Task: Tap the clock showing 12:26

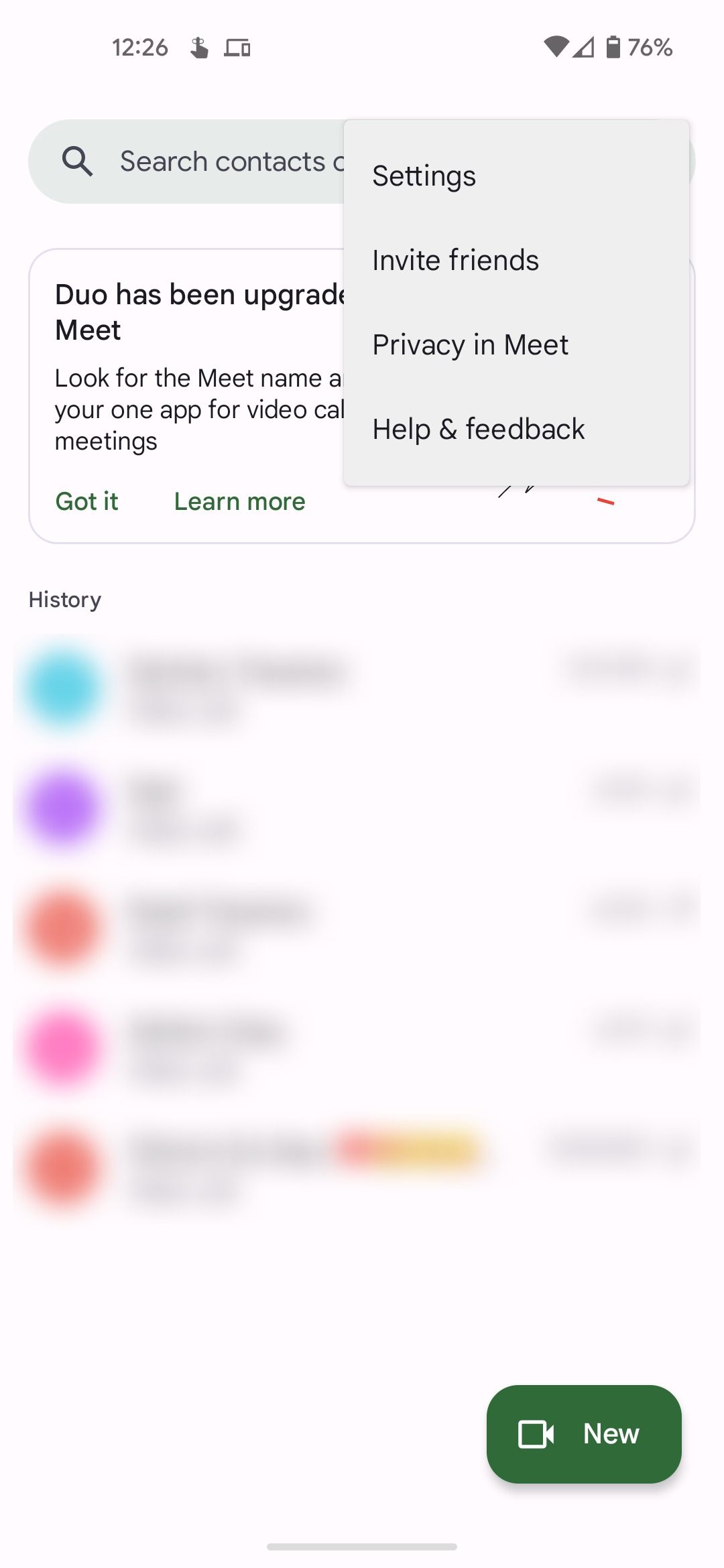Action: (x=141, y=47)
